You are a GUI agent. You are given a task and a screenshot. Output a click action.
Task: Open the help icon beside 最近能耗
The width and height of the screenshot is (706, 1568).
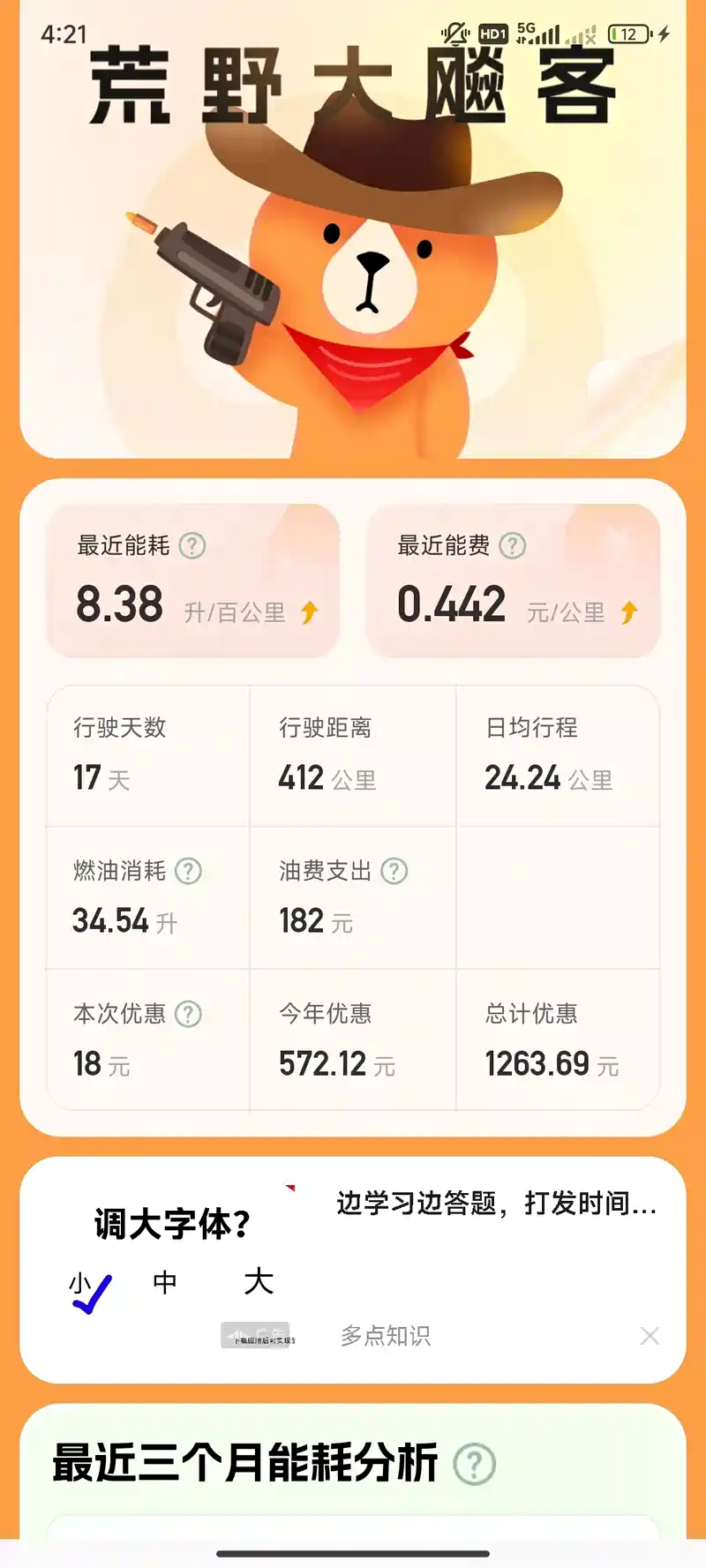[192, 546]
